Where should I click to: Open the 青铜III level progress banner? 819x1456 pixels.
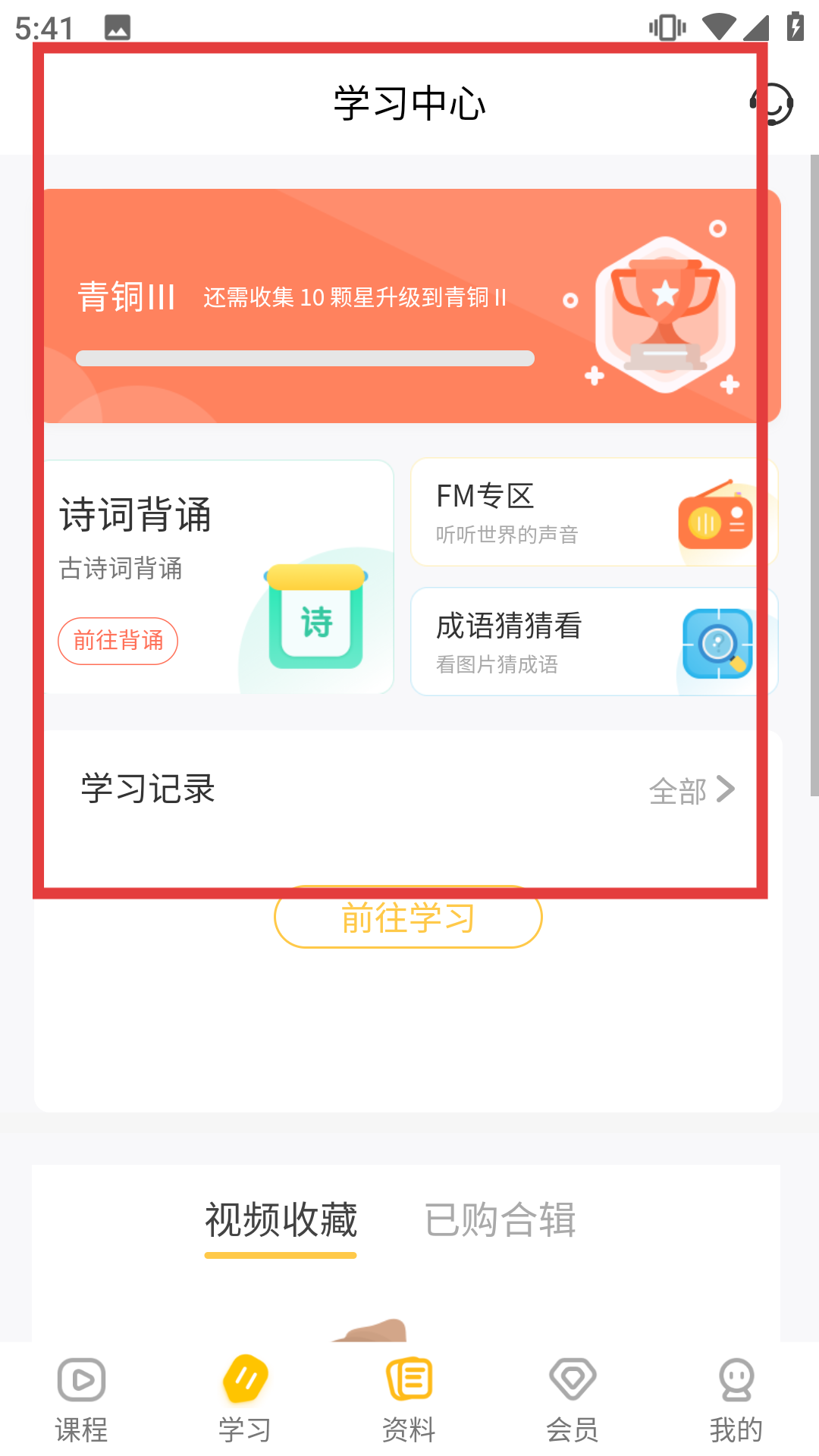coord(409,306)
